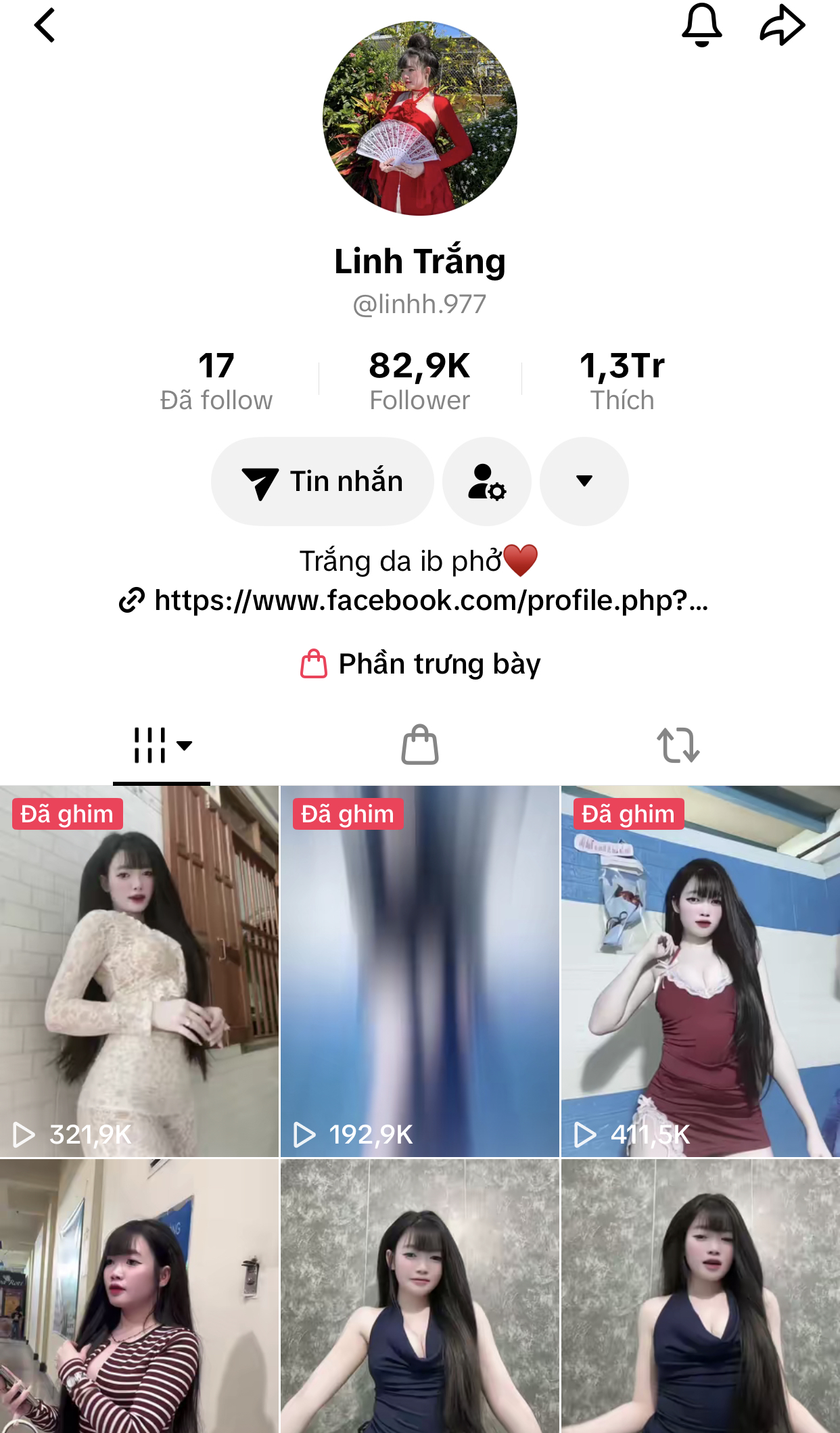Expand suggested accounts dropdown arrow
The height and width of the screenshot is (1433, 840).
click(x=584, y=481)
